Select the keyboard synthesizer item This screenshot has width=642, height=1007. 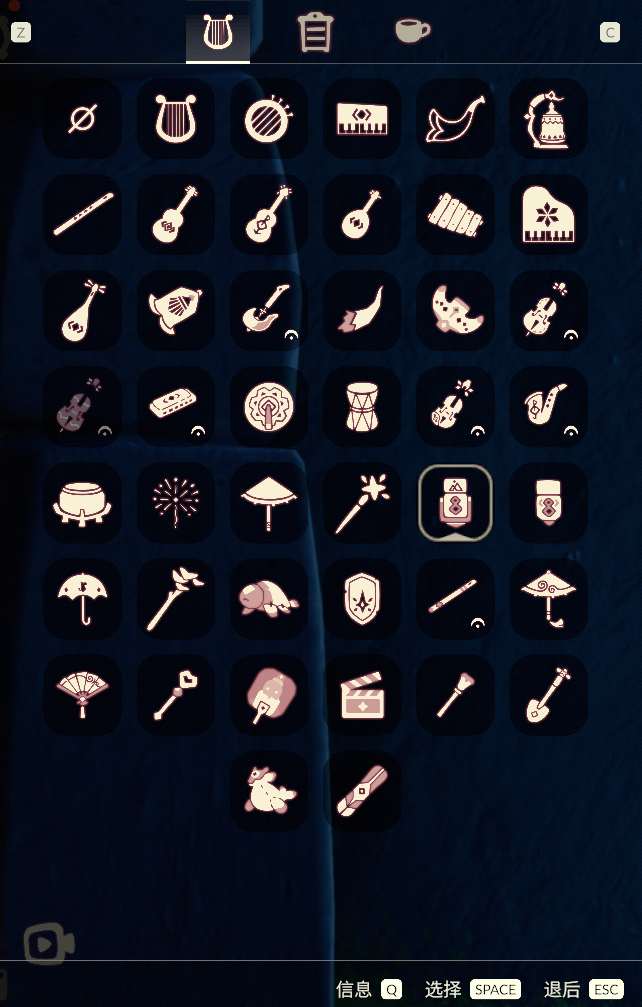click(362, 119)
